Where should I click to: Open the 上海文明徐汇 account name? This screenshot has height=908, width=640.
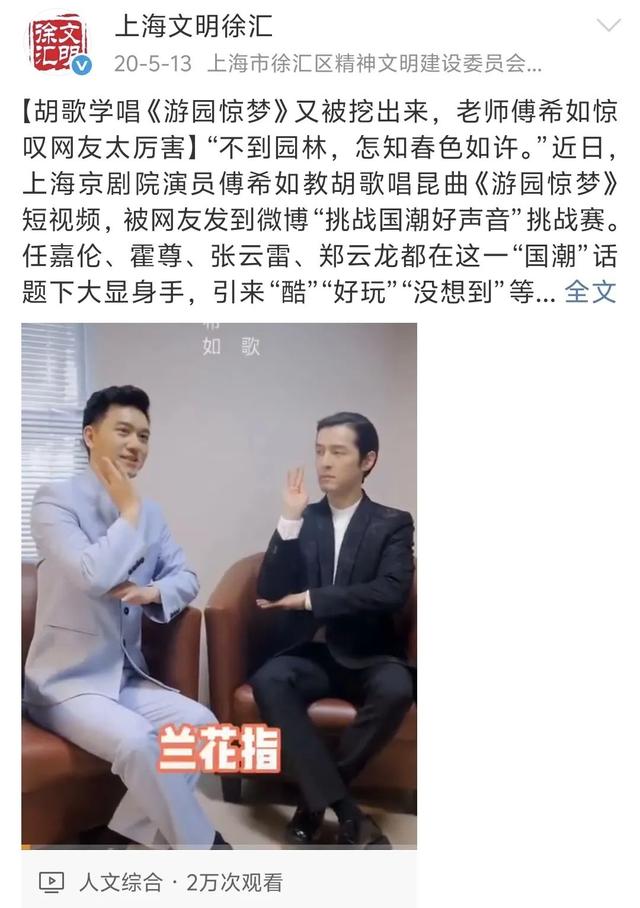pos(194,26)
